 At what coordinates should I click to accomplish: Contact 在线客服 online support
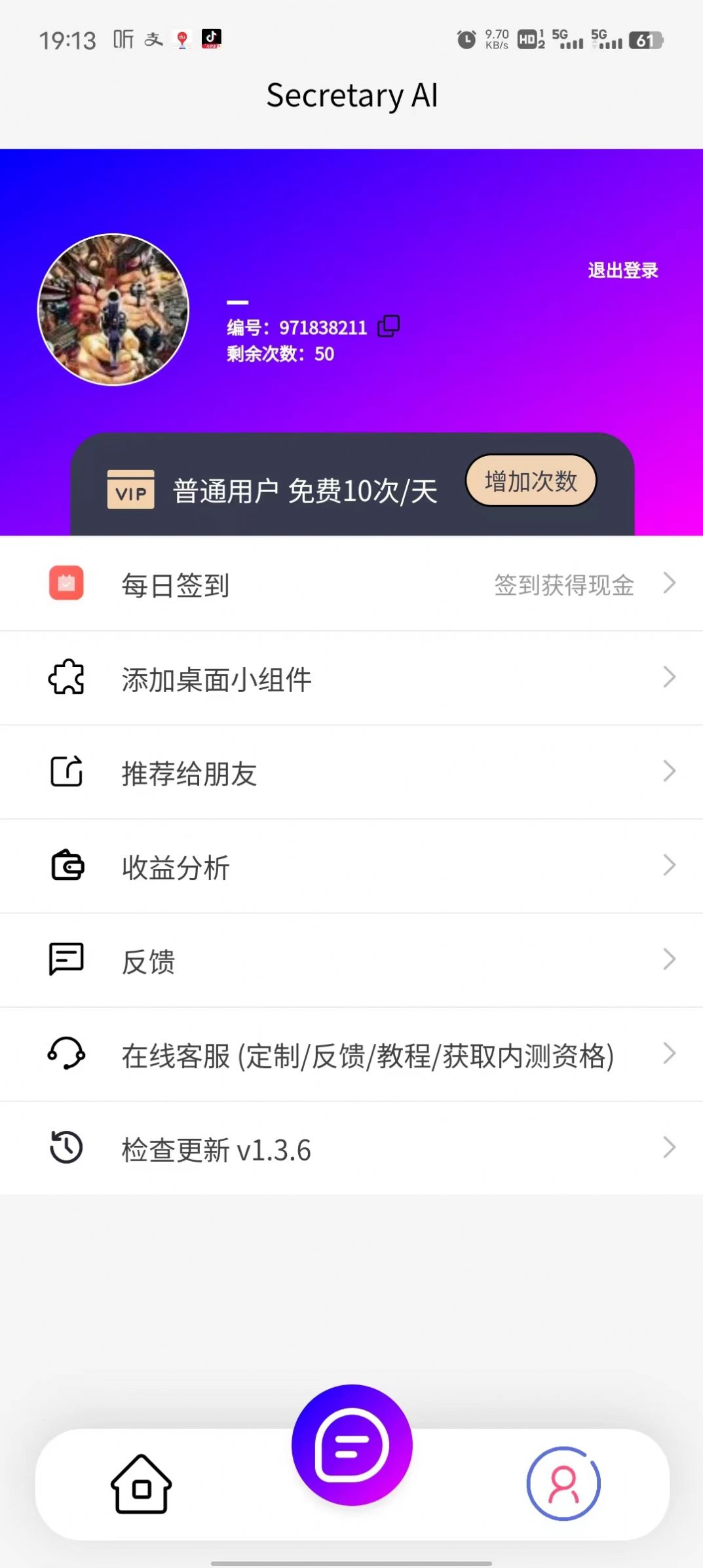pos(351,1054)
